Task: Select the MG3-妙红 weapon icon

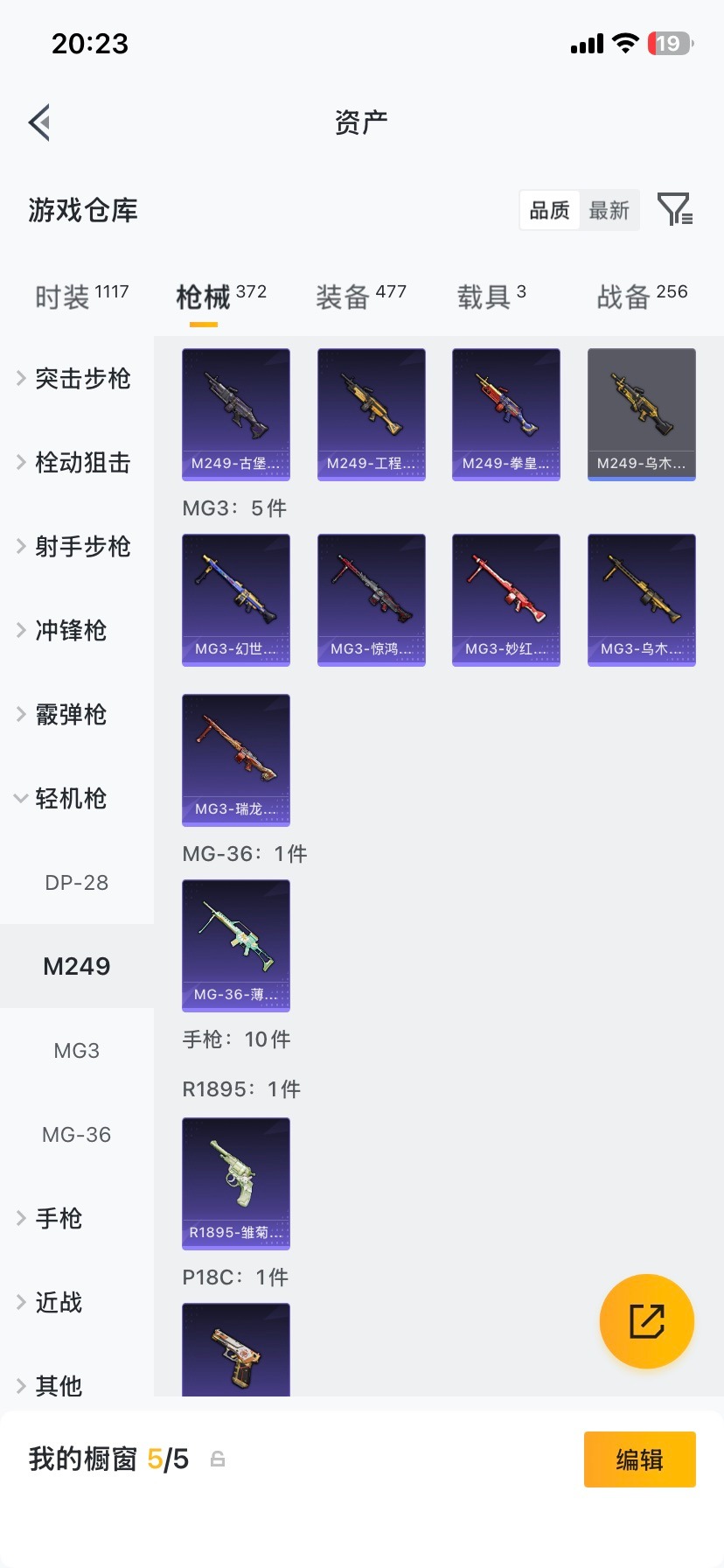Action: [505, 599]
